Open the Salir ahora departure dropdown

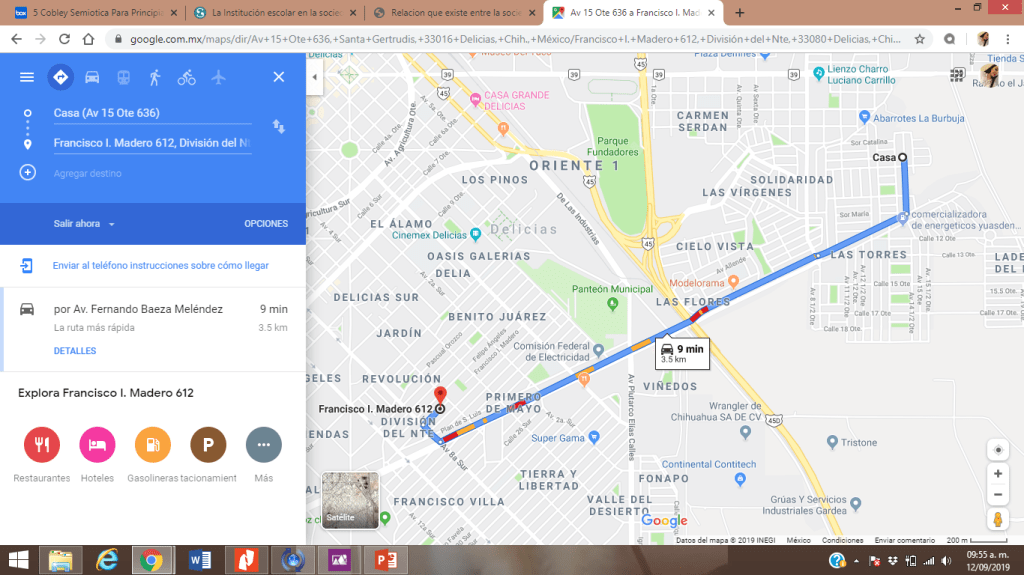pos(85,224)
